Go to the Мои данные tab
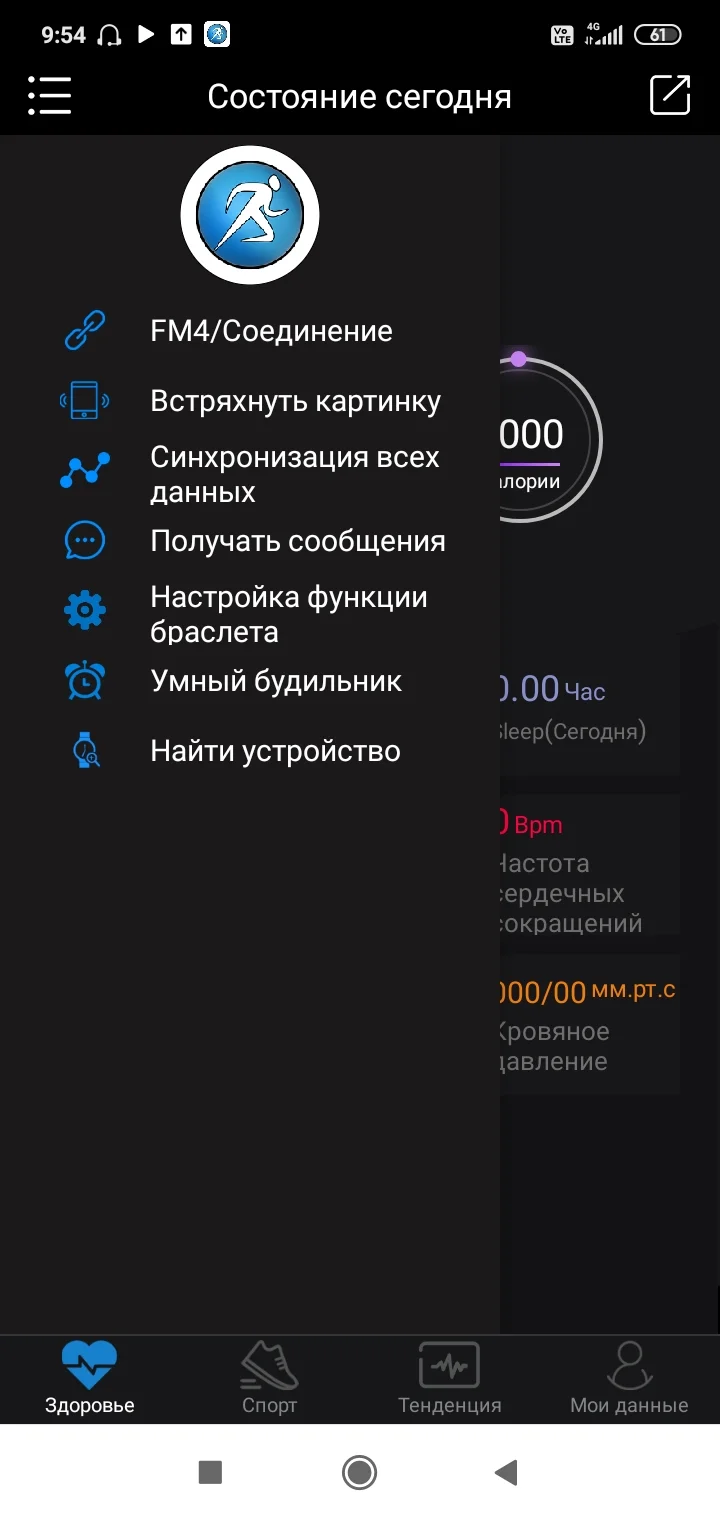This screenshot has height=1520, width=720. [x=628, y=1377]
